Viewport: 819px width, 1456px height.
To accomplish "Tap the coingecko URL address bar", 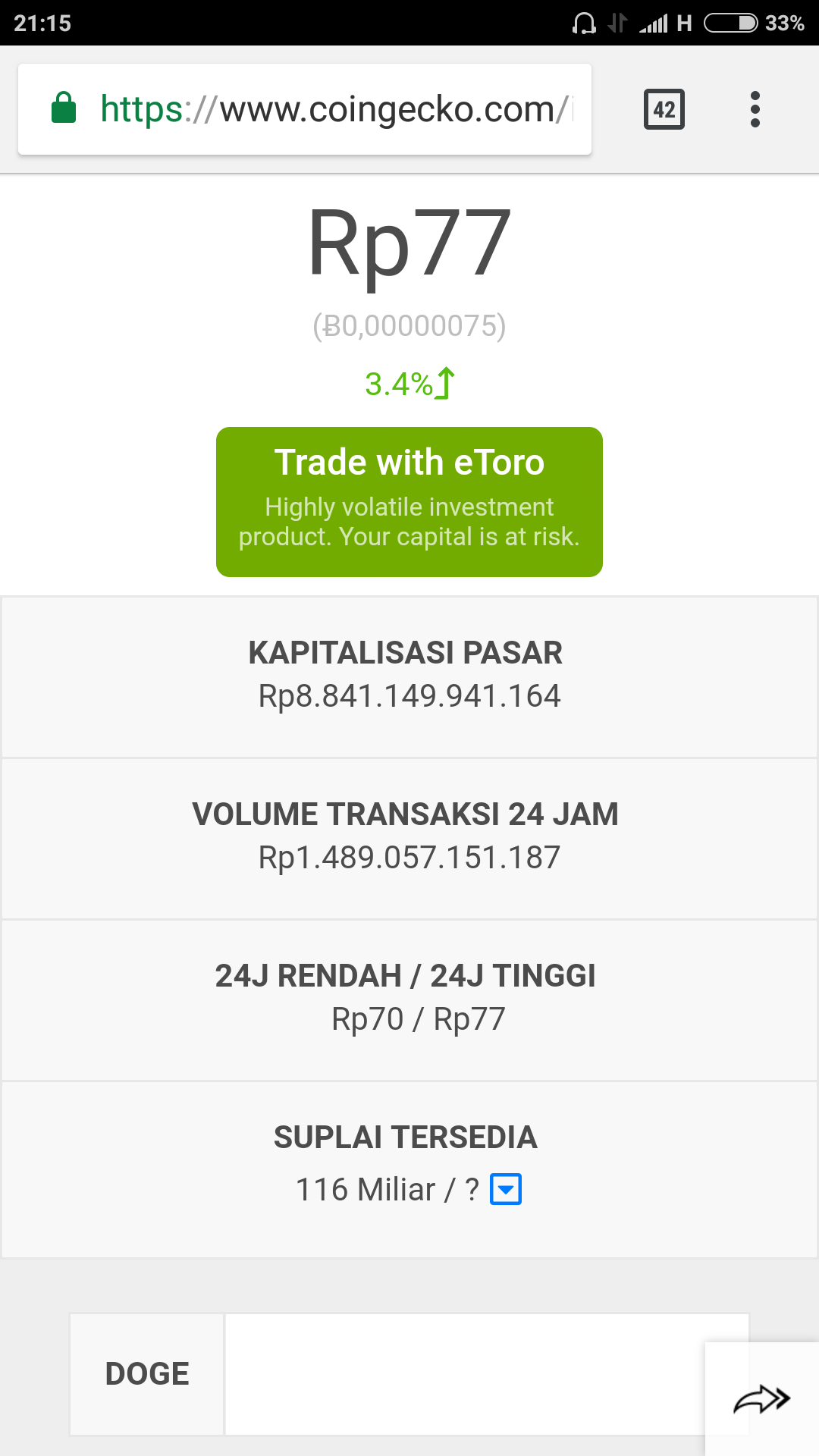I will (x=334, y=109).
